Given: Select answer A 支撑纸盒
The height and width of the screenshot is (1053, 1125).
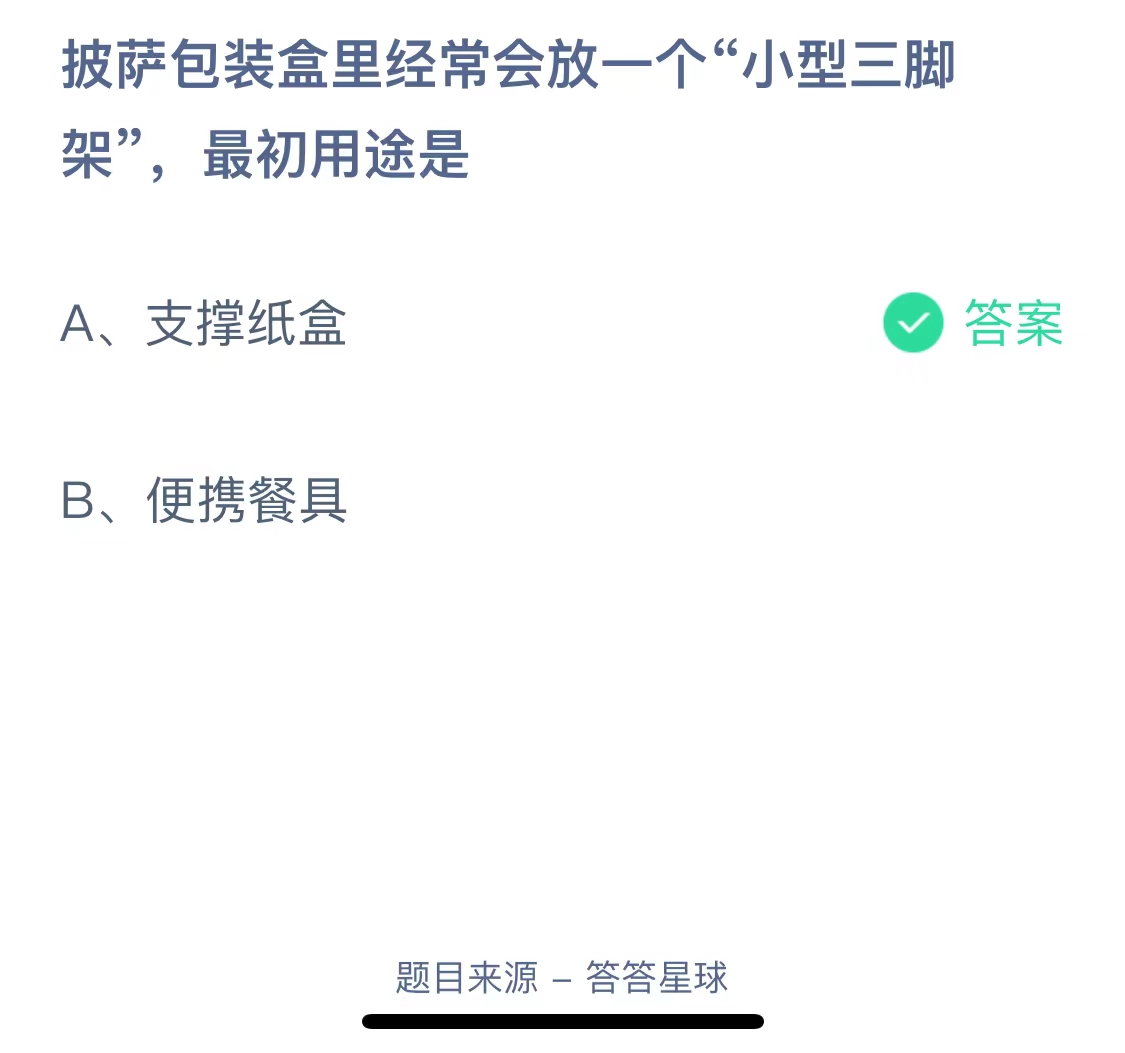Looking at the screenshot, I should 204,324.
